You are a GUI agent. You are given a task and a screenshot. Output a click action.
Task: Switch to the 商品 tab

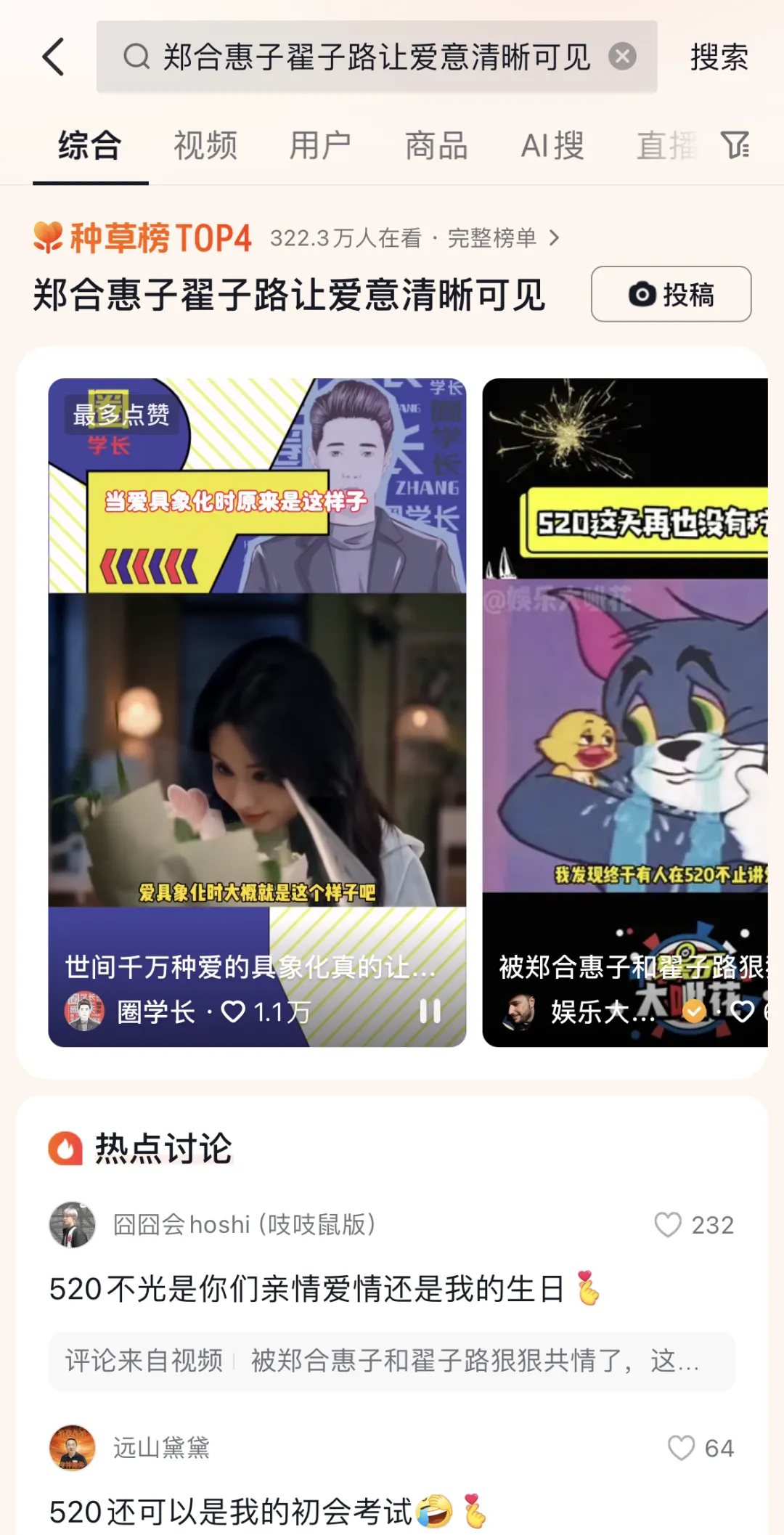[x=436, y=146]
